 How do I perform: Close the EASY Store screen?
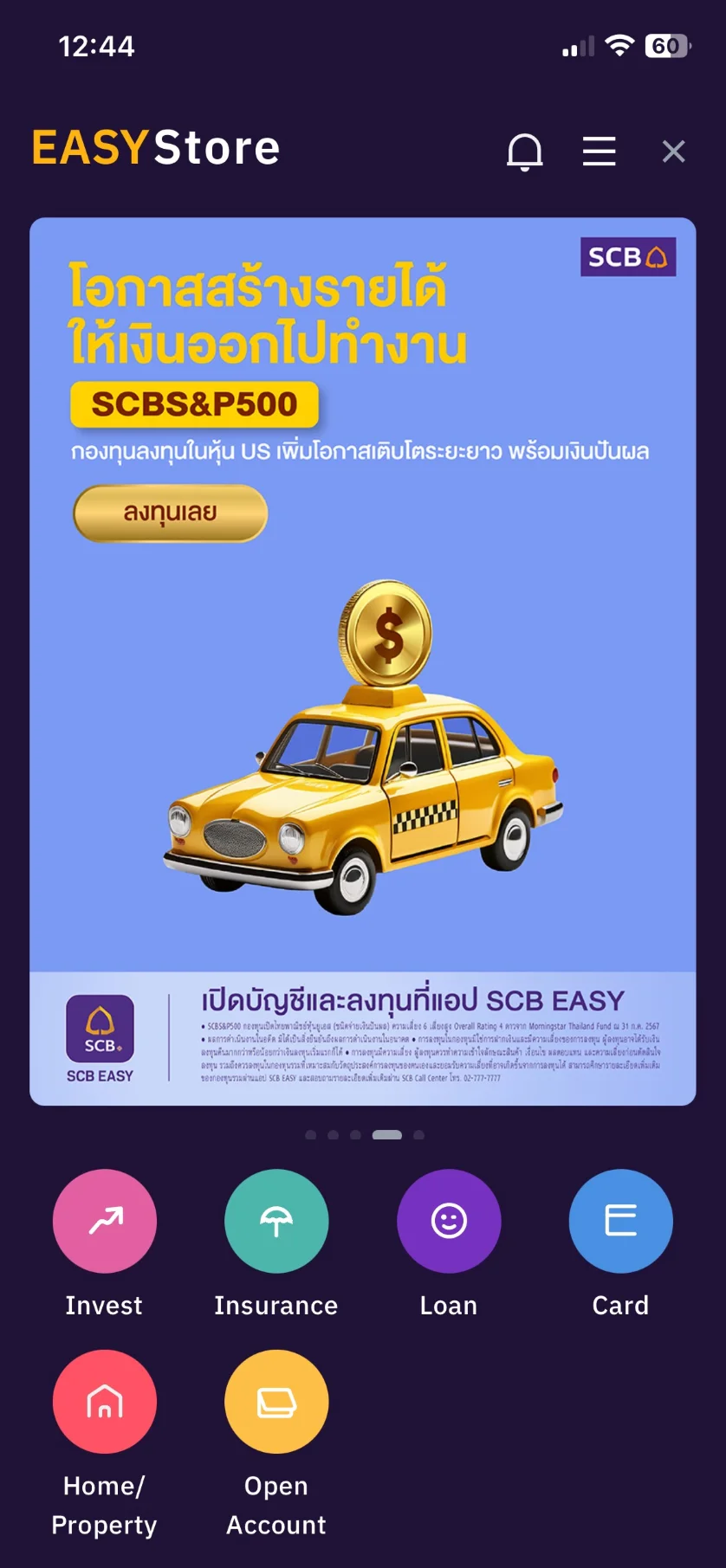pyautogui.click(x=673, y=152)
